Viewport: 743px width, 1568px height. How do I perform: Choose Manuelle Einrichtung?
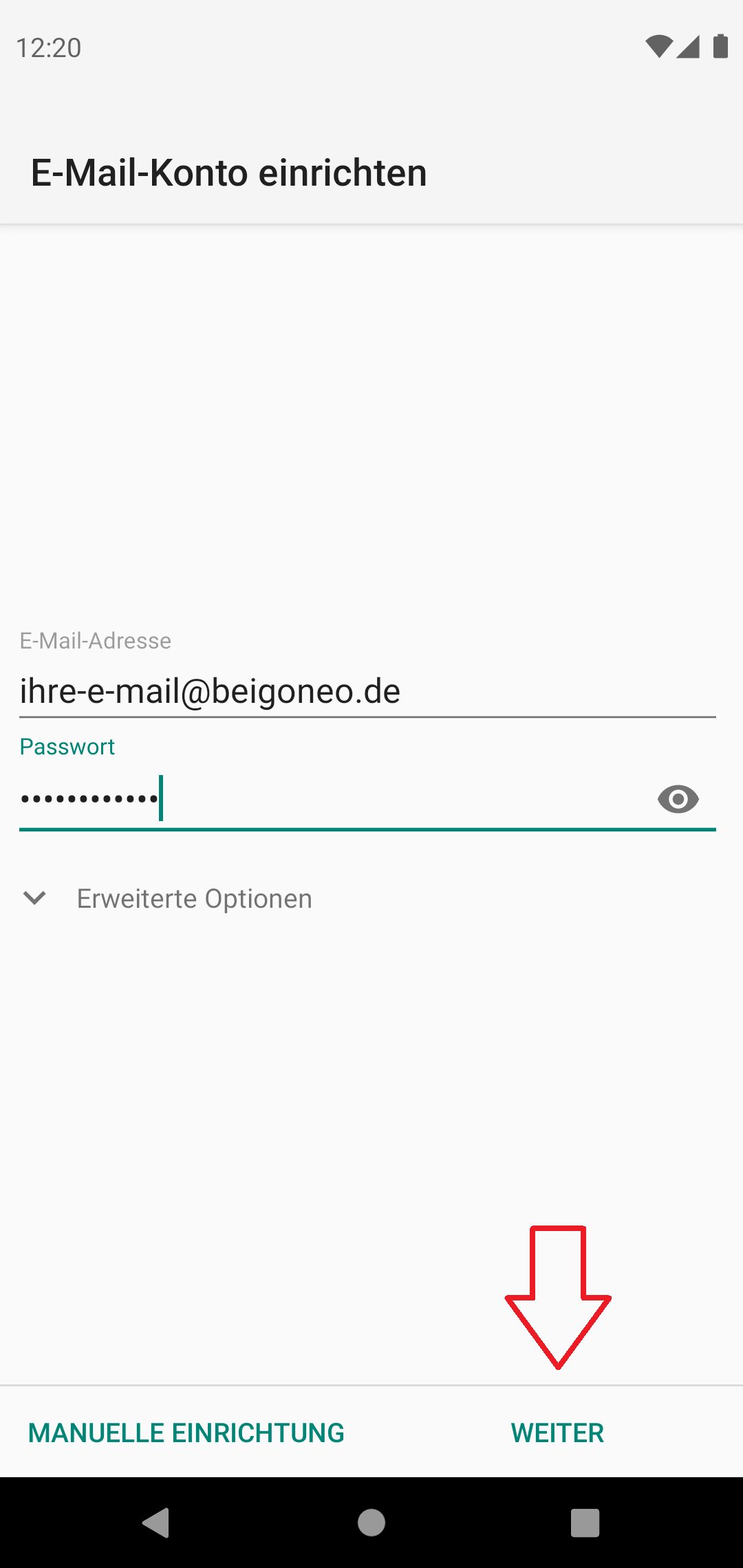tap(186, 1433)
